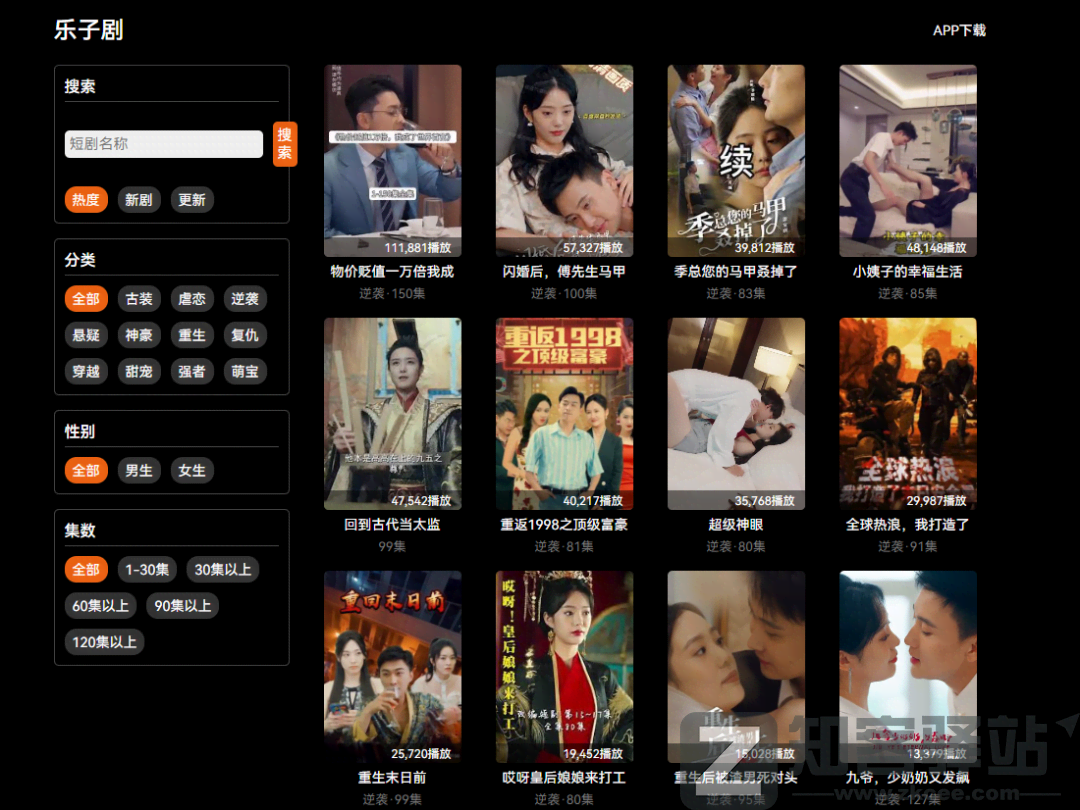Tap the orange 搜索 button

[x=285, y=144]
